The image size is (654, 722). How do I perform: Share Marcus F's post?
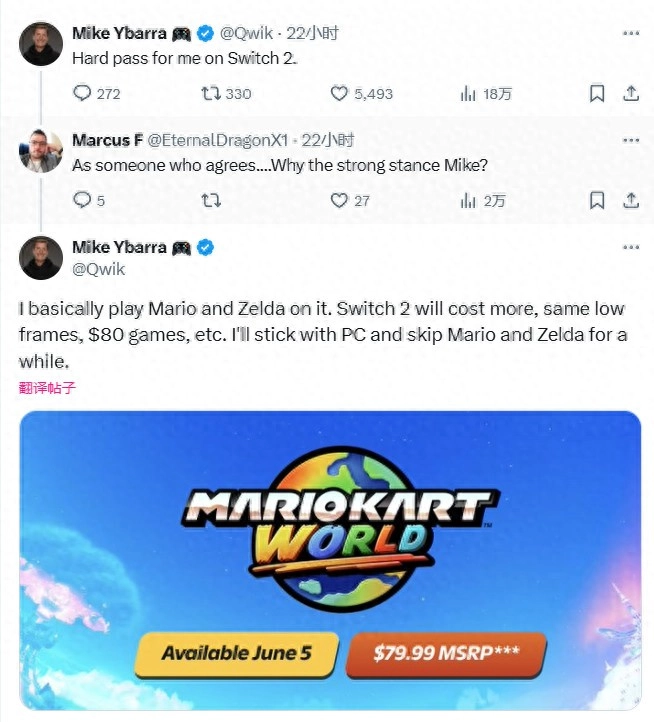(631, 200)
